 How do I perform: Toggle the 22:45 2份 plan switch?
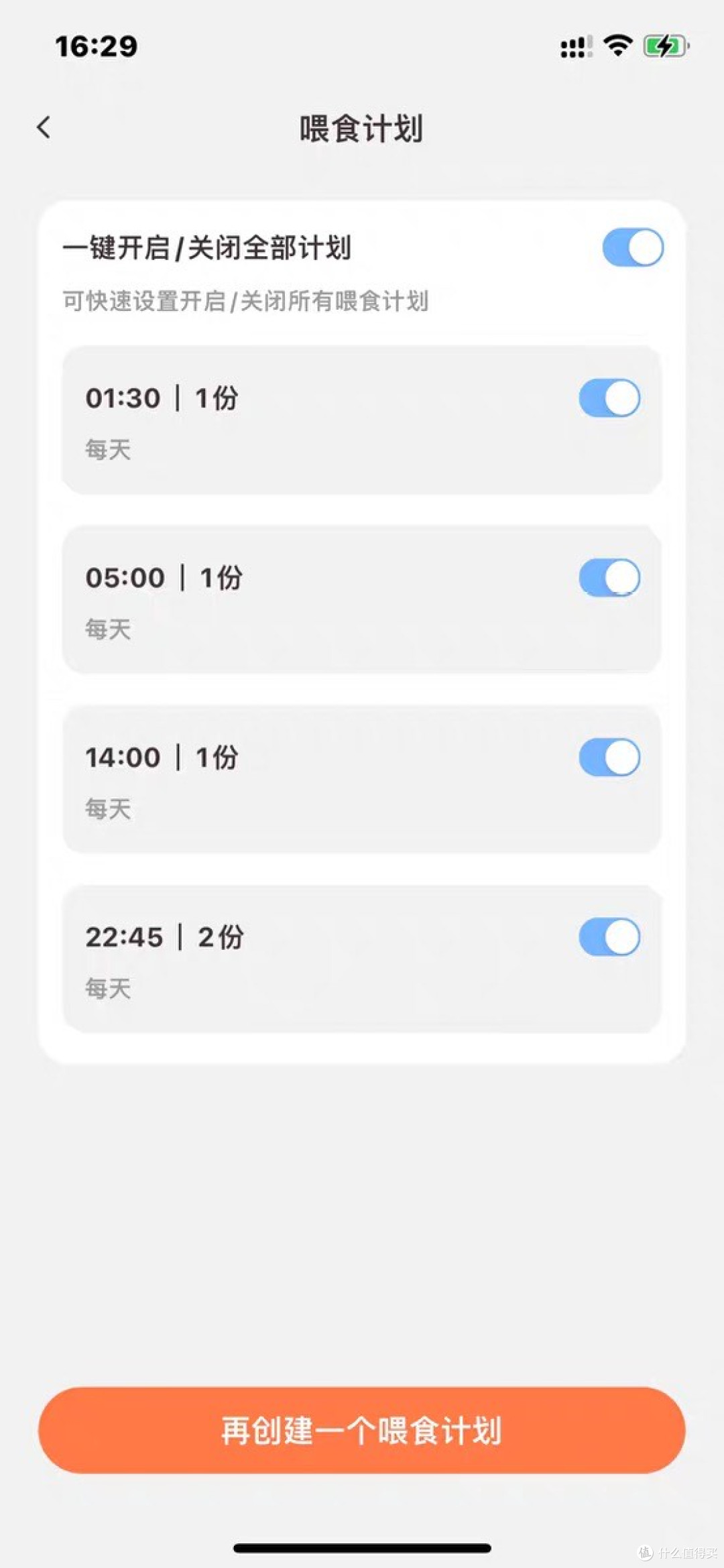[609, 937]
